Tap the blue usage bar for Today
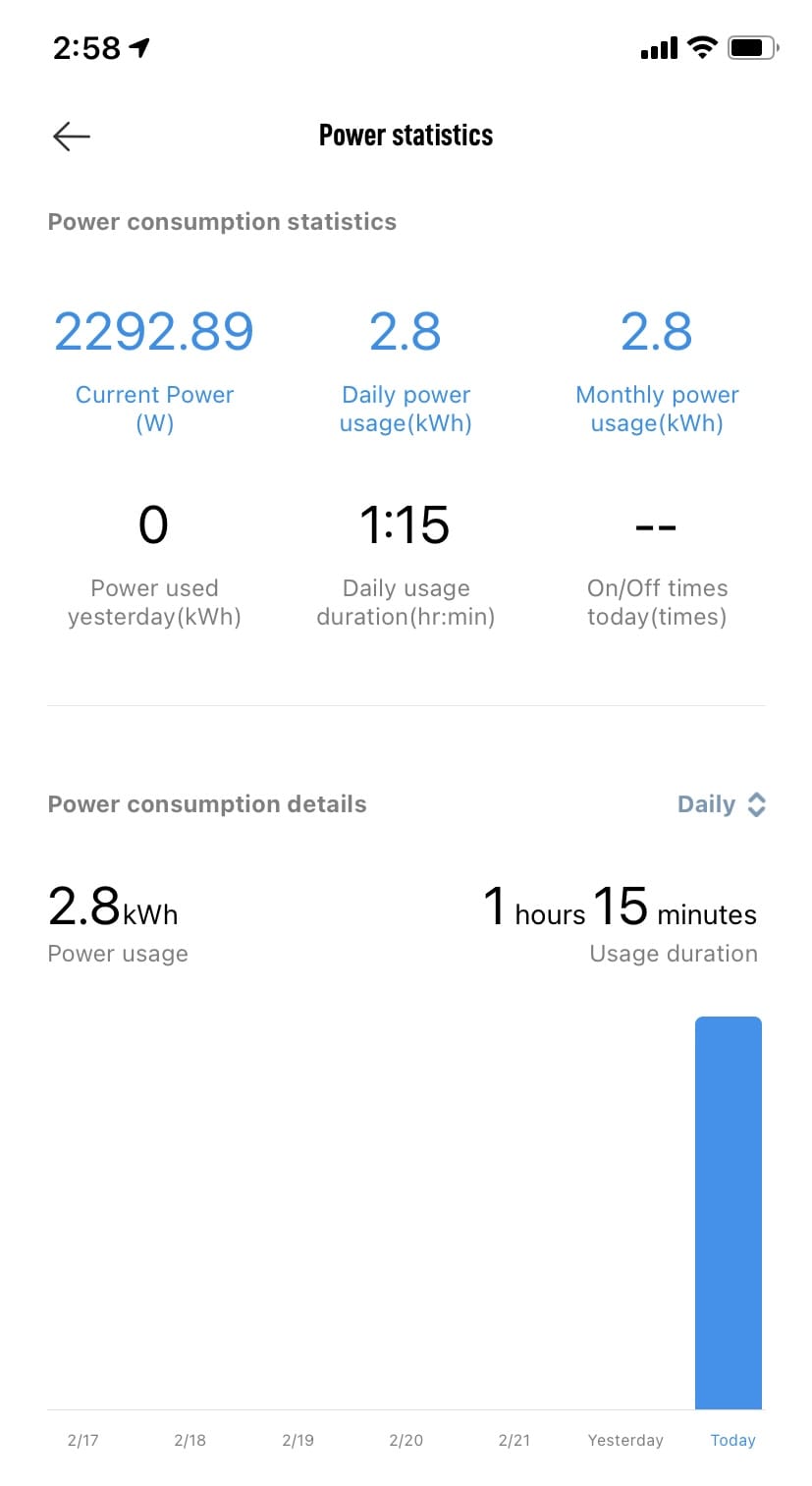Screen dimensions: 812x1486 pyautogui.click(x=729, y=1208)
